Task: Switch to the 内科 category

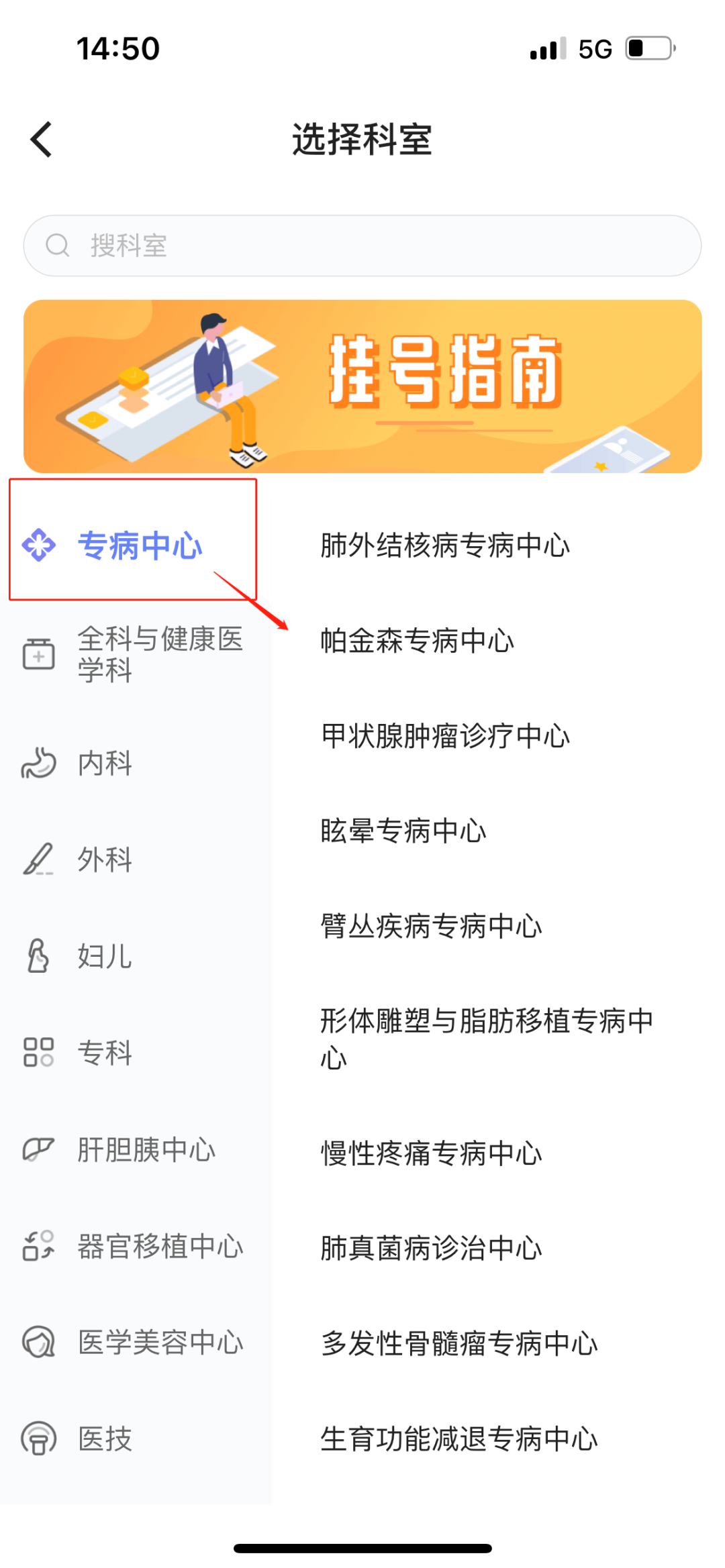Action: tap(105, 764)
